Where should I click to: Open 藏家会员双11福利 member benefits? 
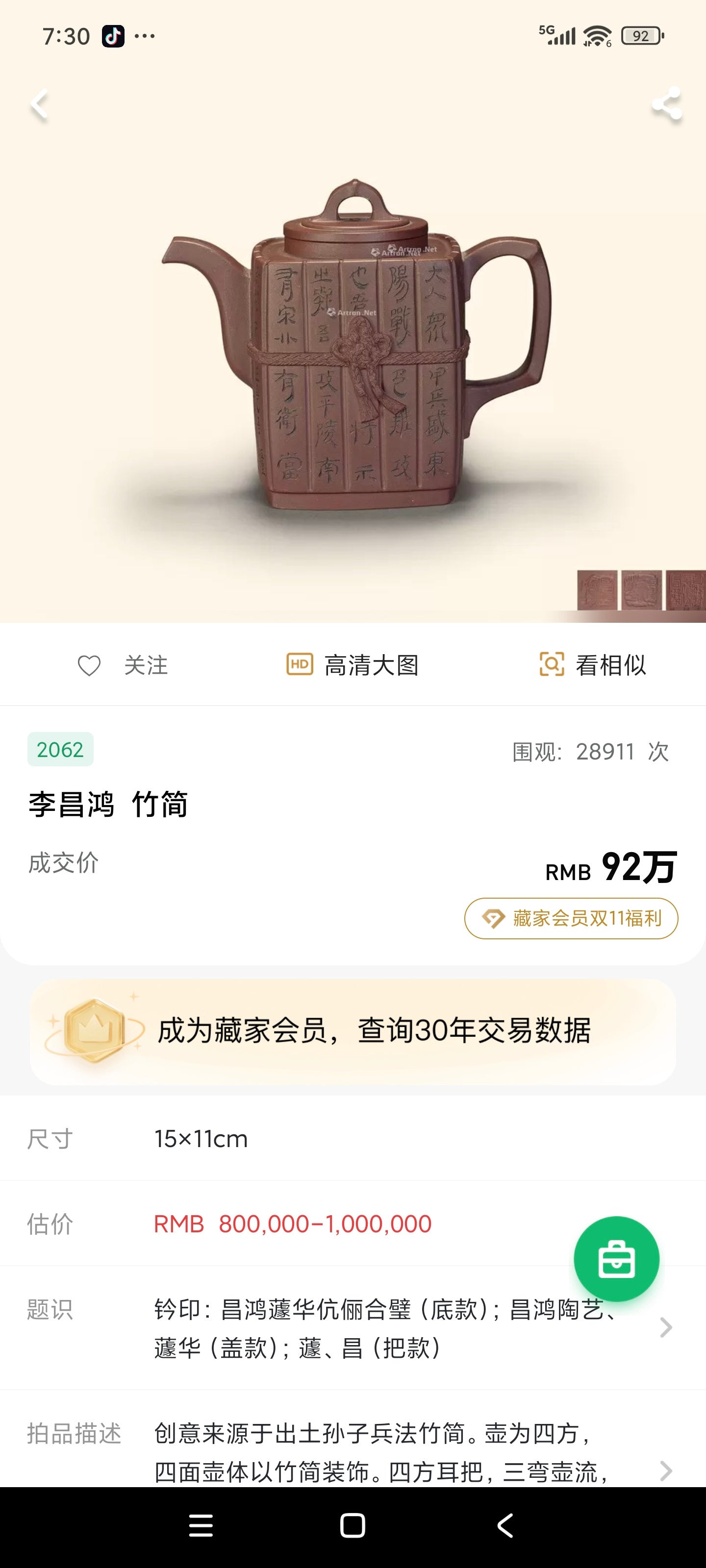(571, 919)
